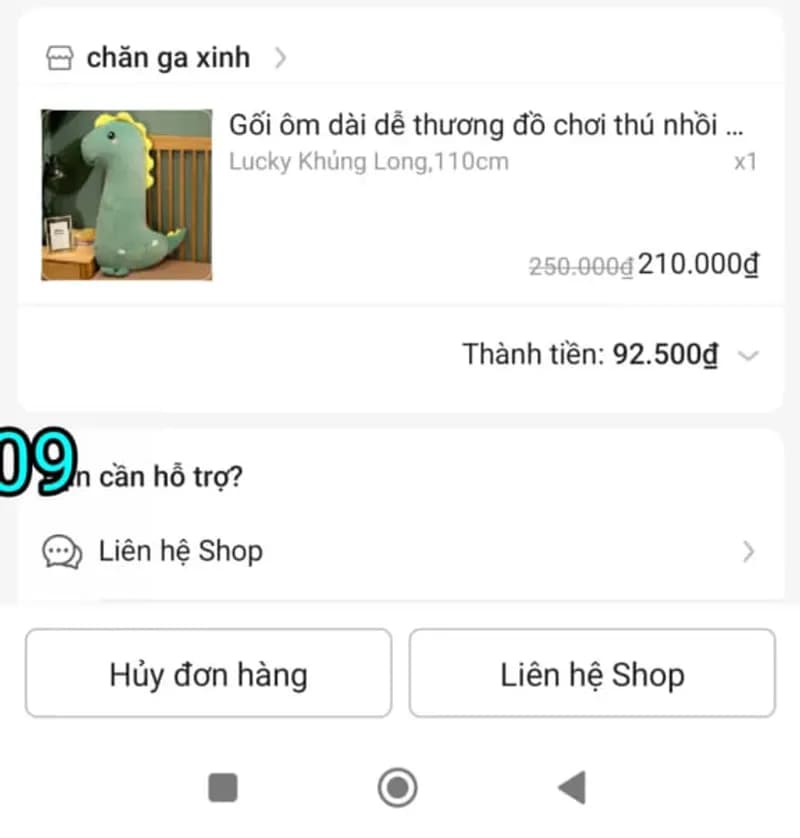800x838 pixels.
Task: Expand the Thành tiền price breakdown
Action: [x=746, y=354]
